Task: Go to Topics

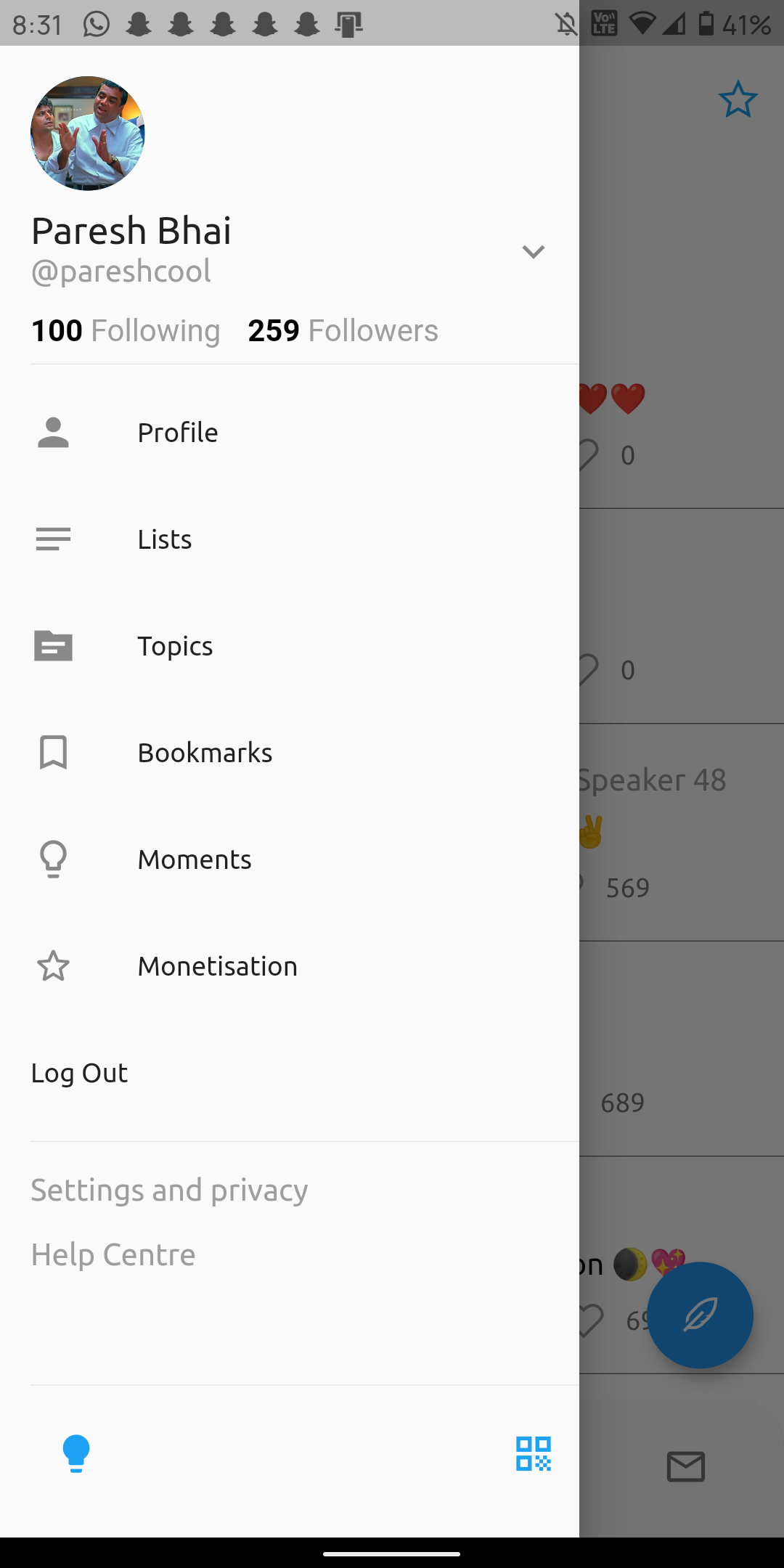Action: 290,646
